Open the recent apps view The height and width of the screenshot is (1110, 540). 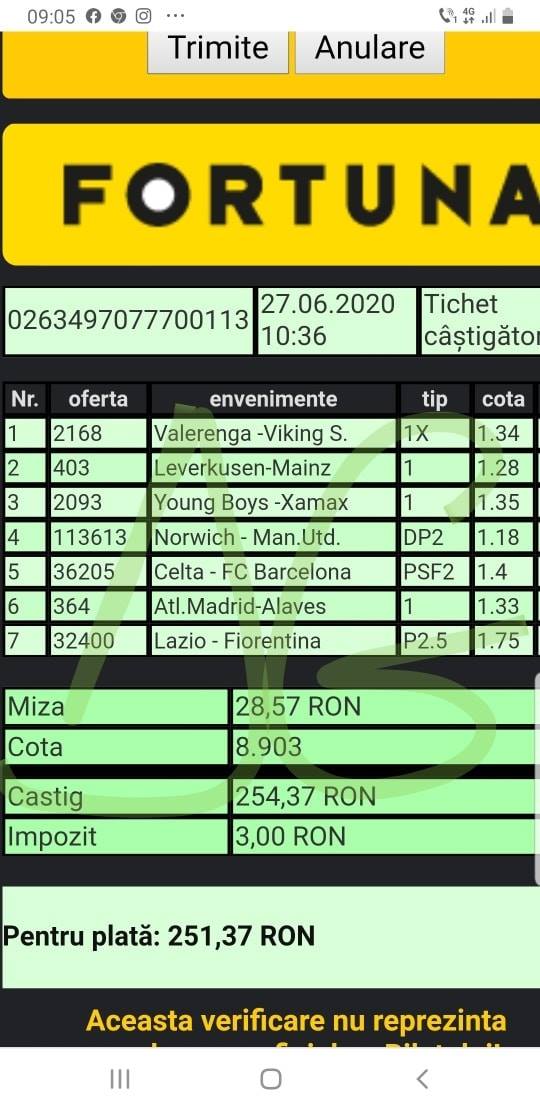pyautogui.click(x=120, y=1079)
